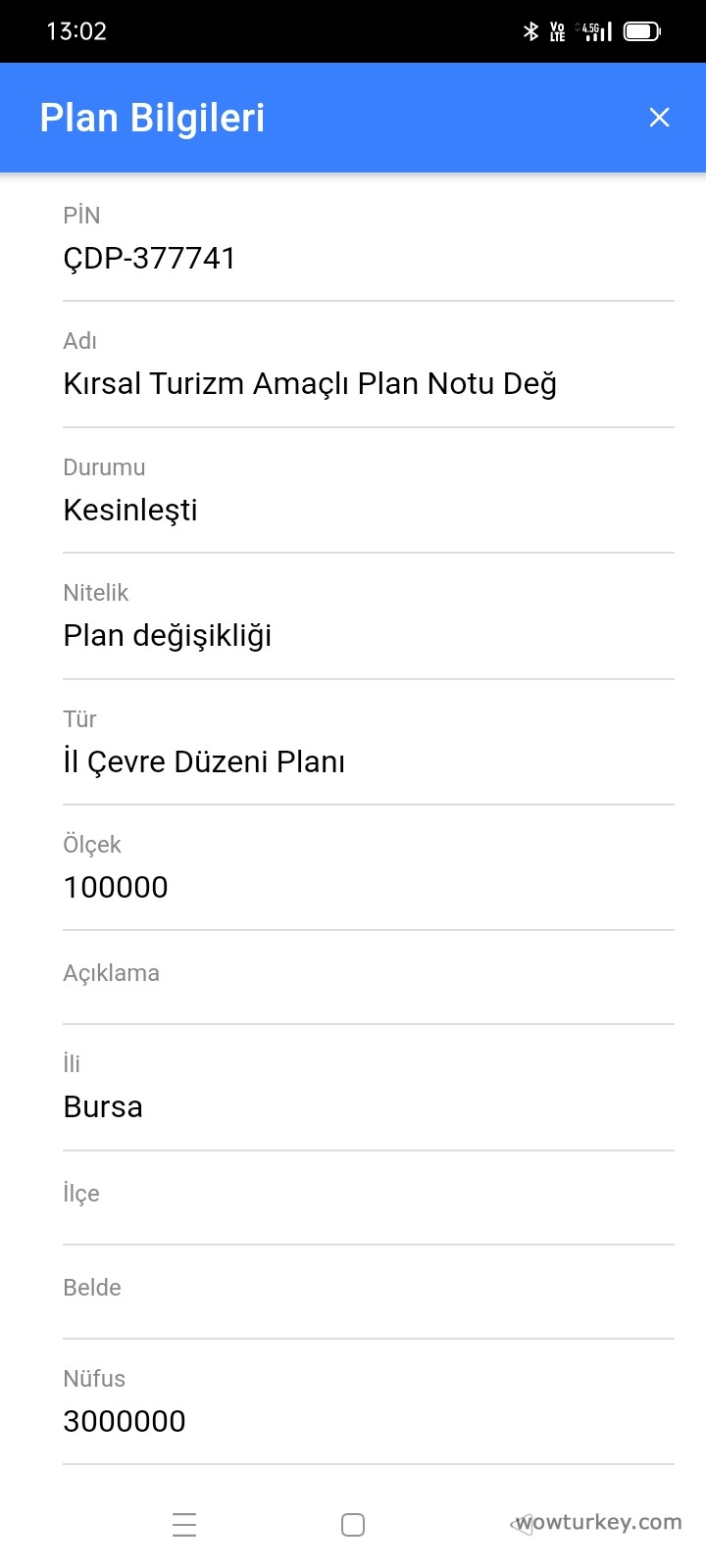Close the Plan Bilgileri panel
The image size is (706, 1568).
point(659,117)
